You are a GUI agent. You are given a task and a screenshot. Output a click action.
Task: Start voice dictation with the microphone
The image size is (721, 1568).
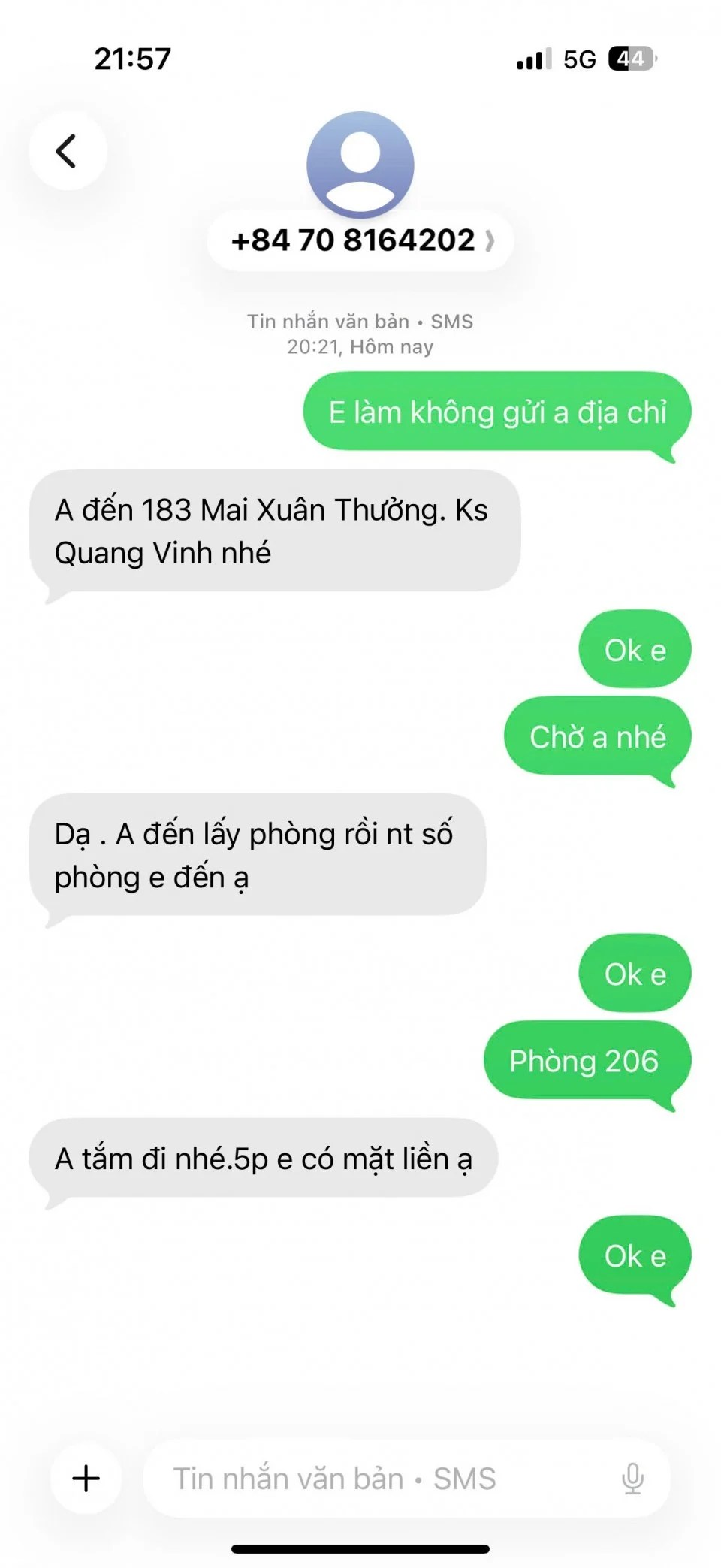tap(632, 1478)
